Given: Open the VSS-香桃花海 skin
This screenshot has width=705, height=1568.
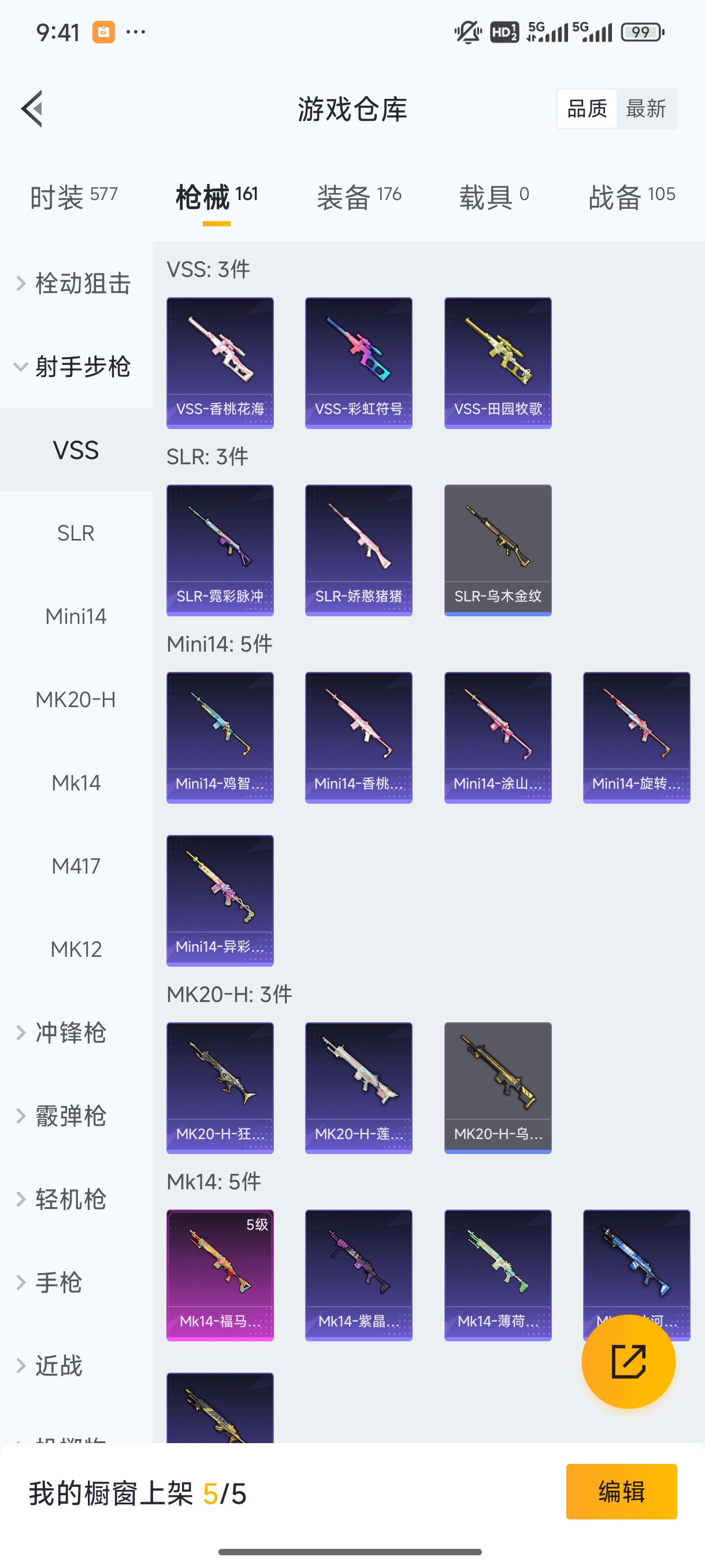Looking at the screenshot, I should coord(220,363).
